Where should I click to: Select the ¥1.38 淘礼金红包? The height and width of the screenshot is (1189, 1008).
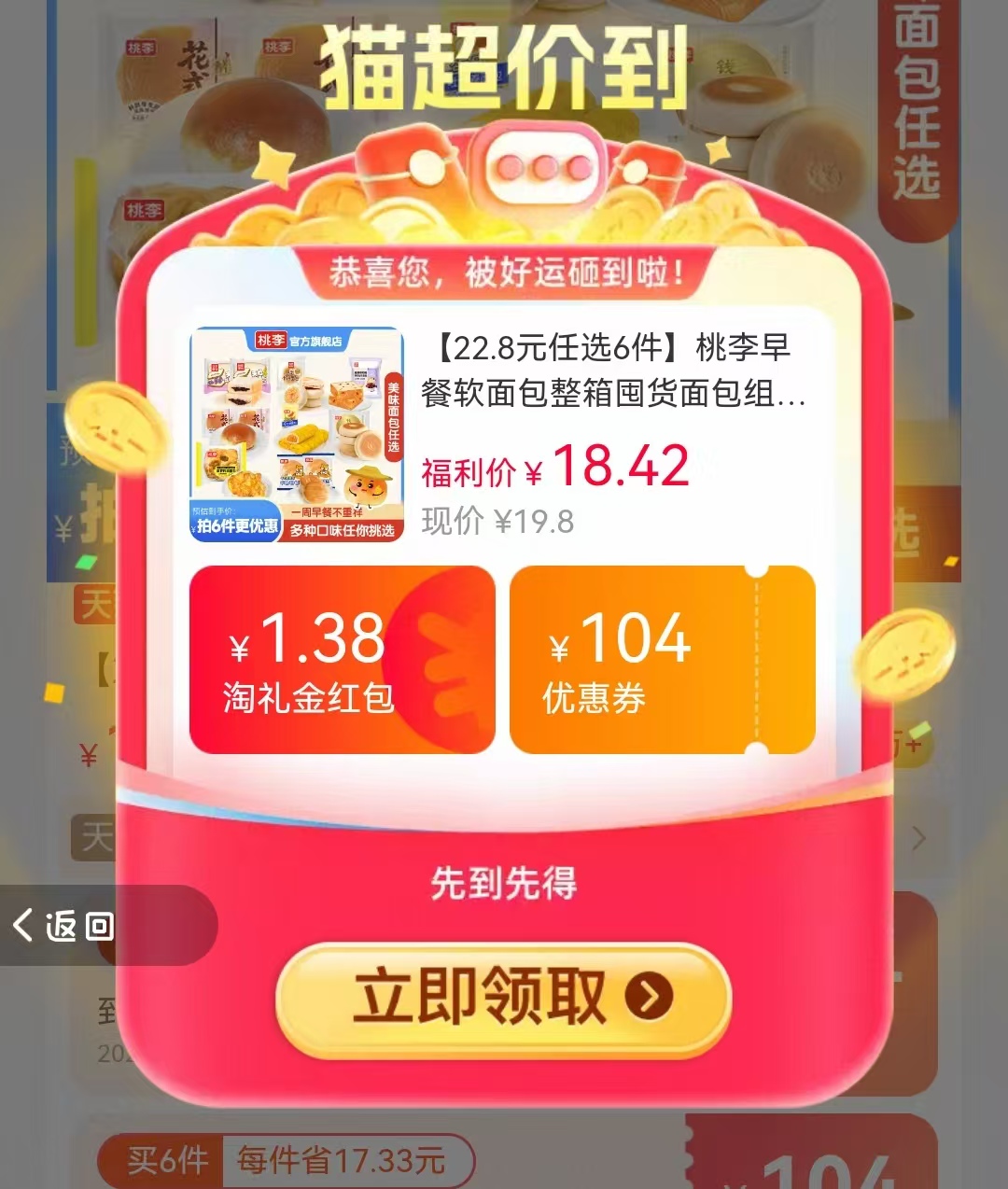[x=342, y=660]
